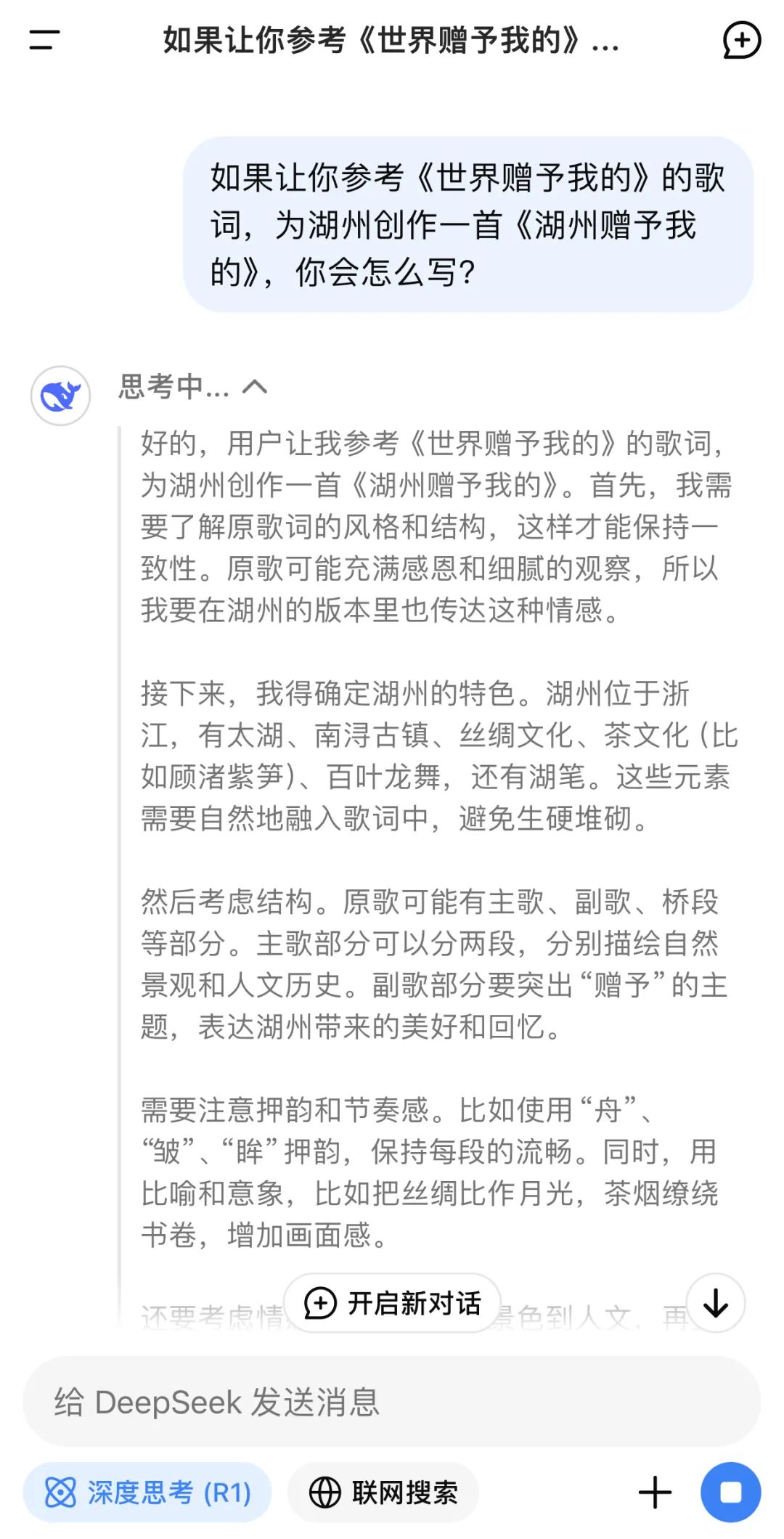Enable 联网搜索 web search
784x1539 pixels.
tap(383, 1493)
